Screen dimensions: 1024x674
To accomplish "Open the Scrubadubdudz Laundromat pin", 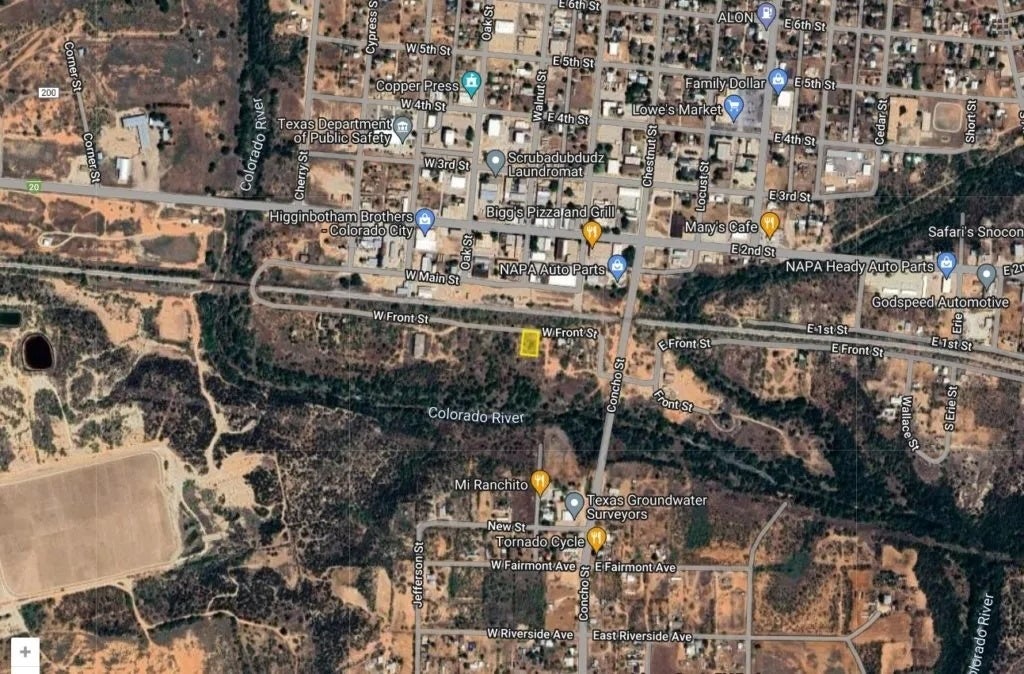I will coord(495,161).
